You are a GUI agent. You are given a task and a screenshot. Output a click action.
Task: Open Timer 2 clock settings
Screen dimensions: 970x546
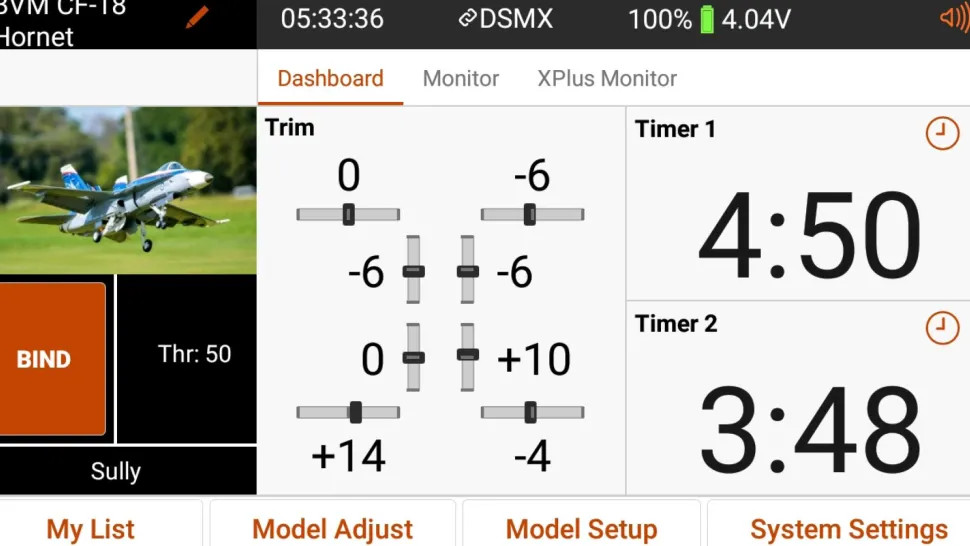point(941,328)
